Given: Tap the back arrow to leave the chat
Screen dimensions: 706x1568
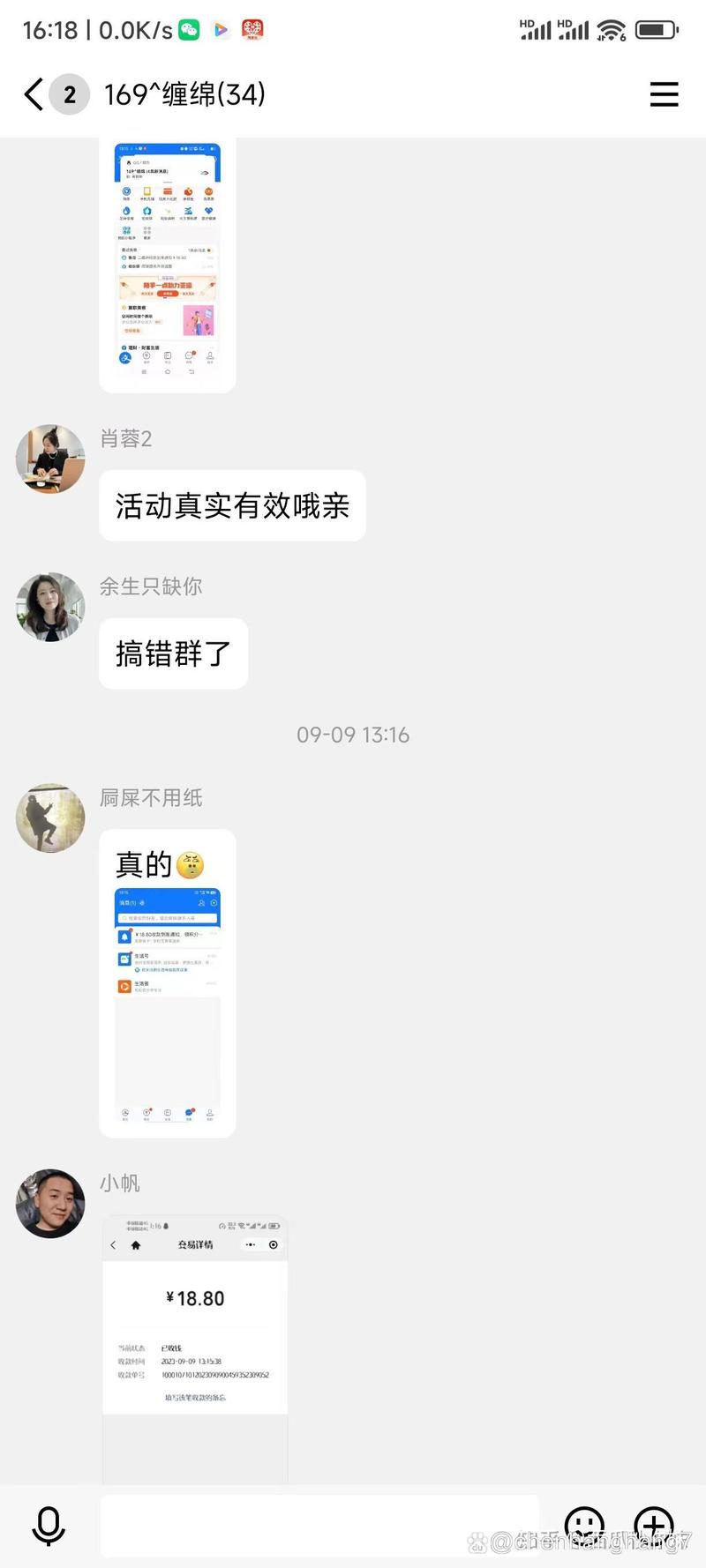Looking at the screenshot, I should (34, 94).
